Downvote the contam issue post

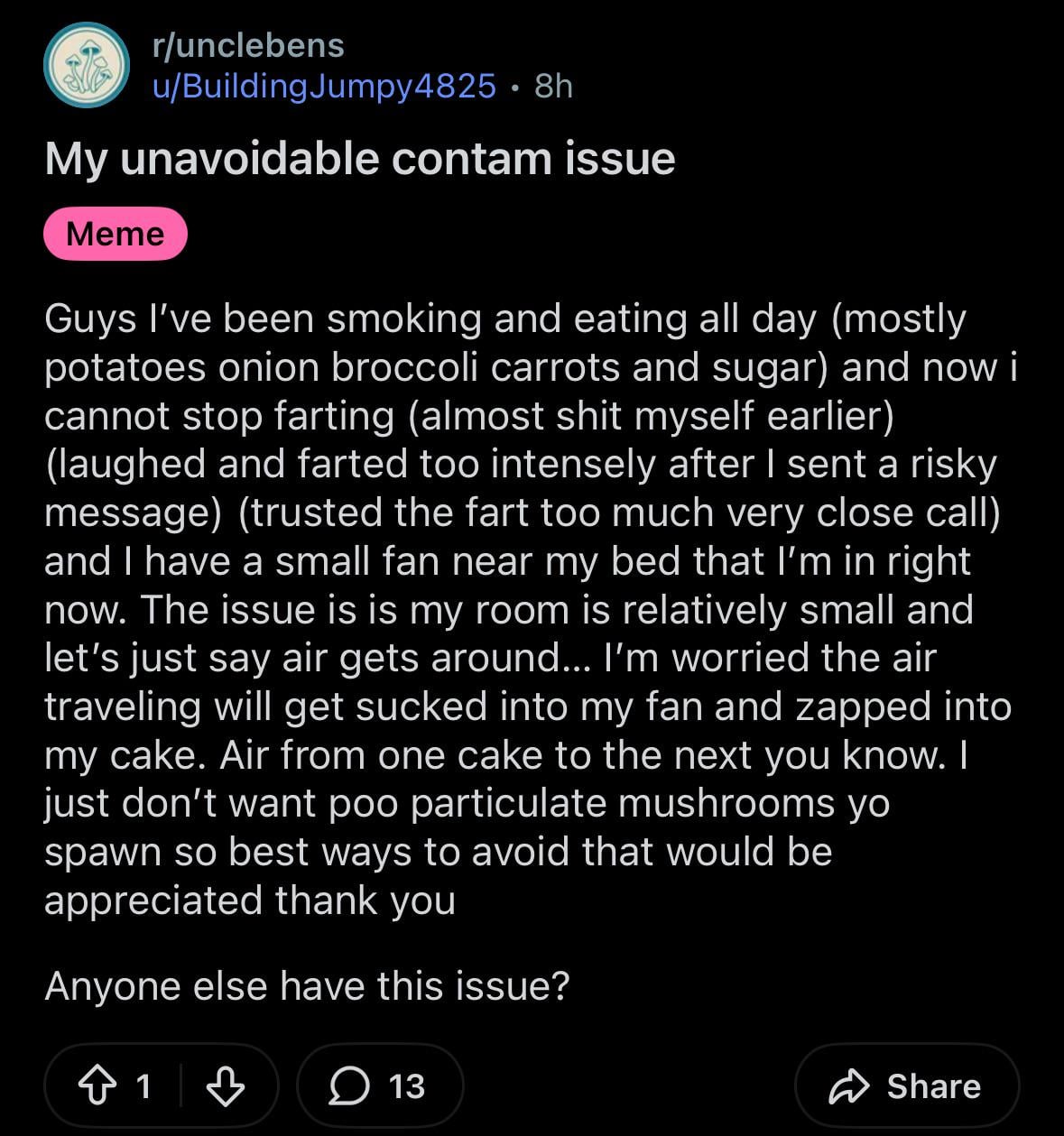point(225,1086)
